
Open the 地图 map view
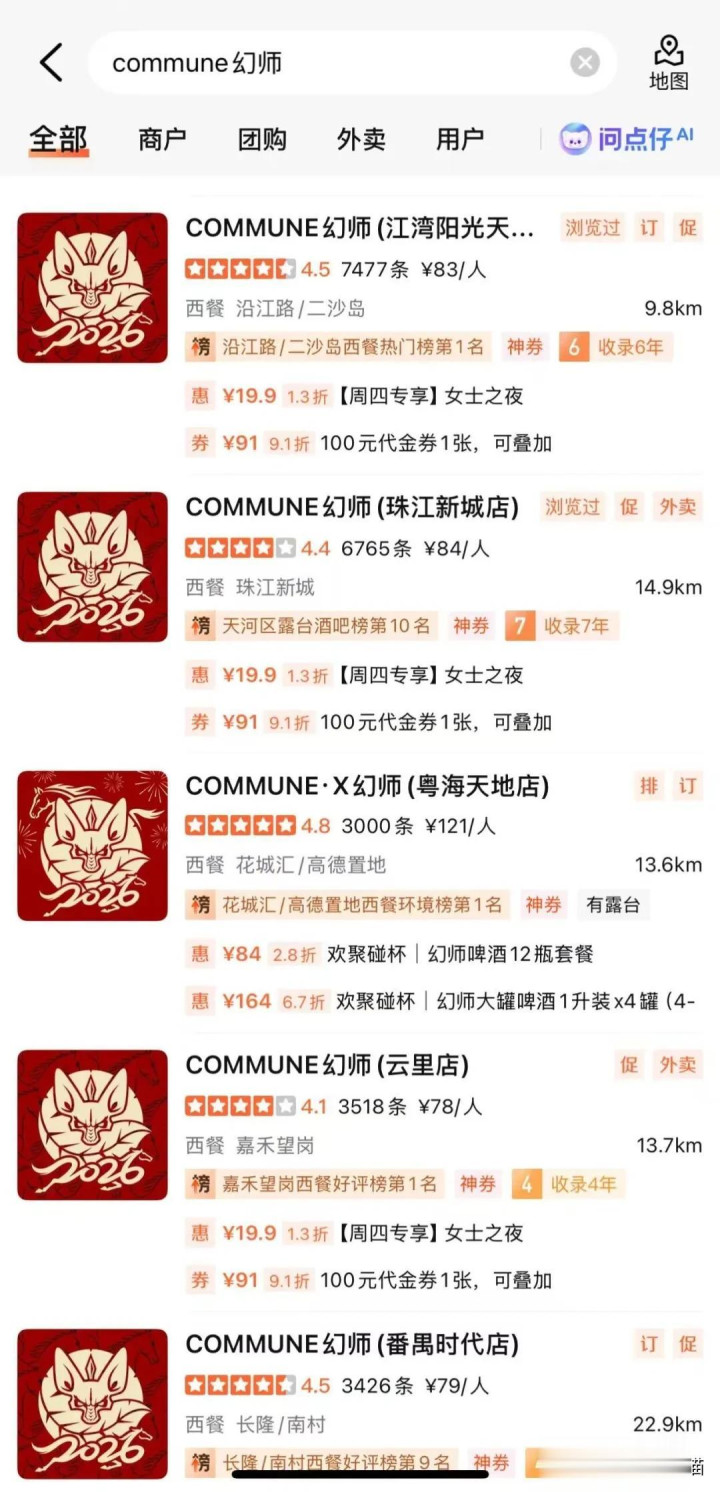[668, 63]
